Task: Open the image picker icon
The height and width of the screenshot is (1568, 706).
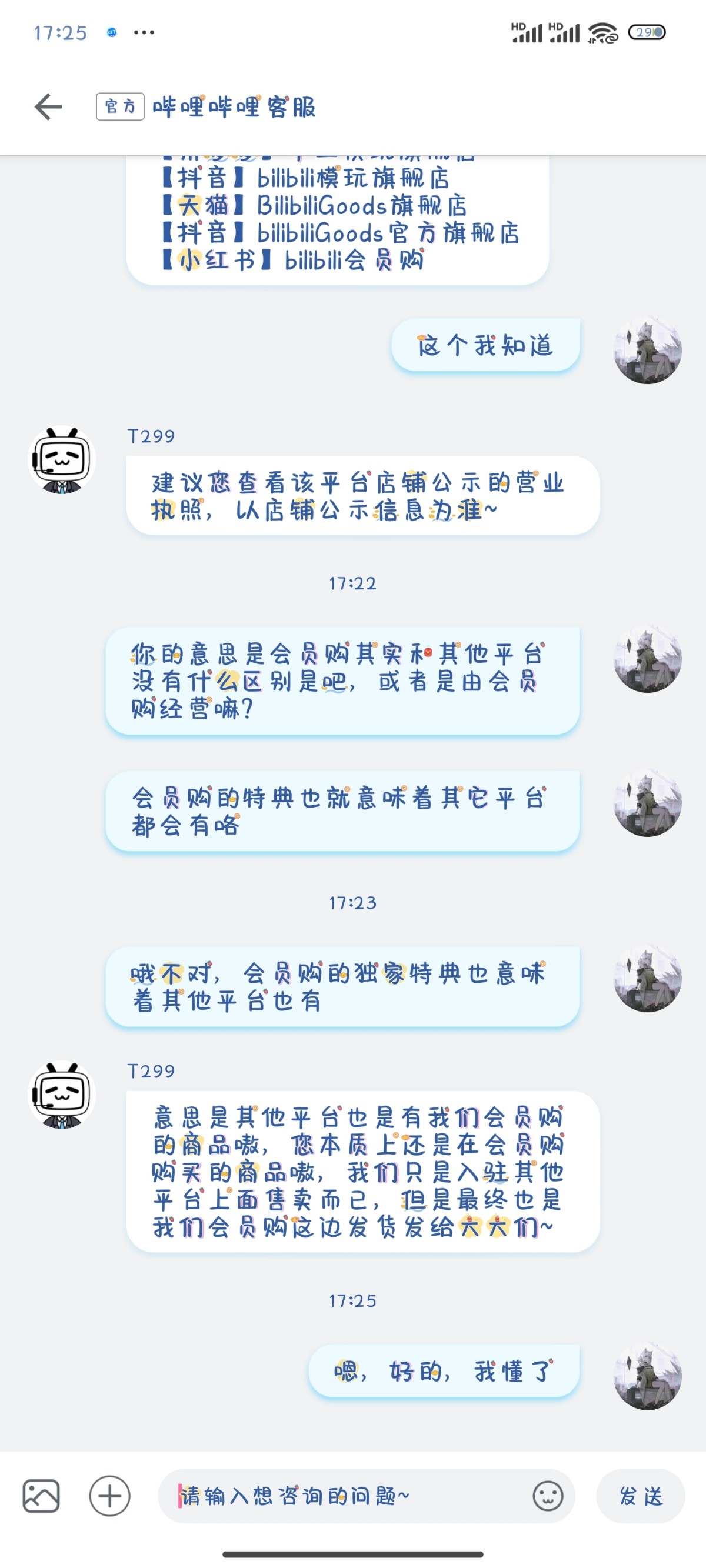Action: pyautogui.click(x=41, y=1496)
